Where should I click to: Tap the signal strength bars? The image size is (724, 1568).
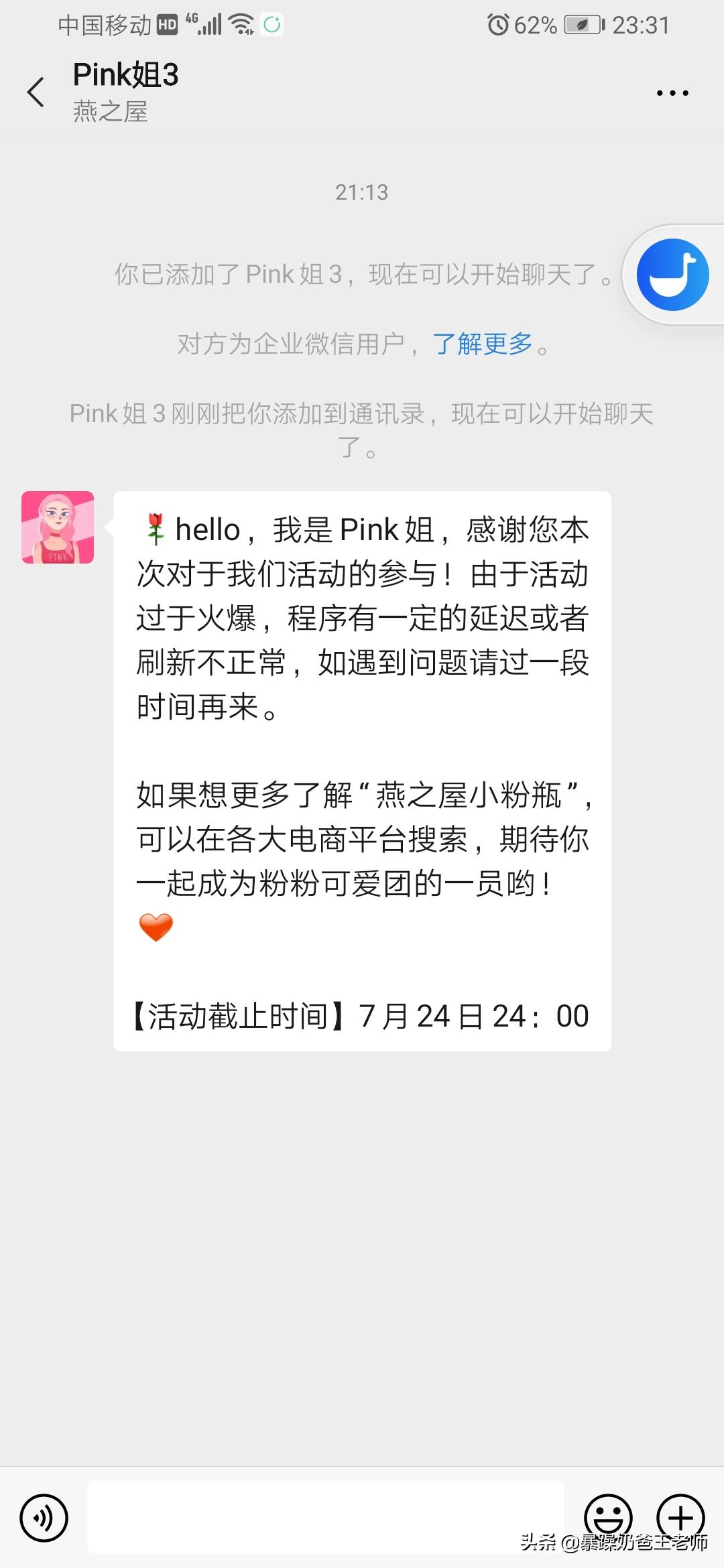(209, 22)
